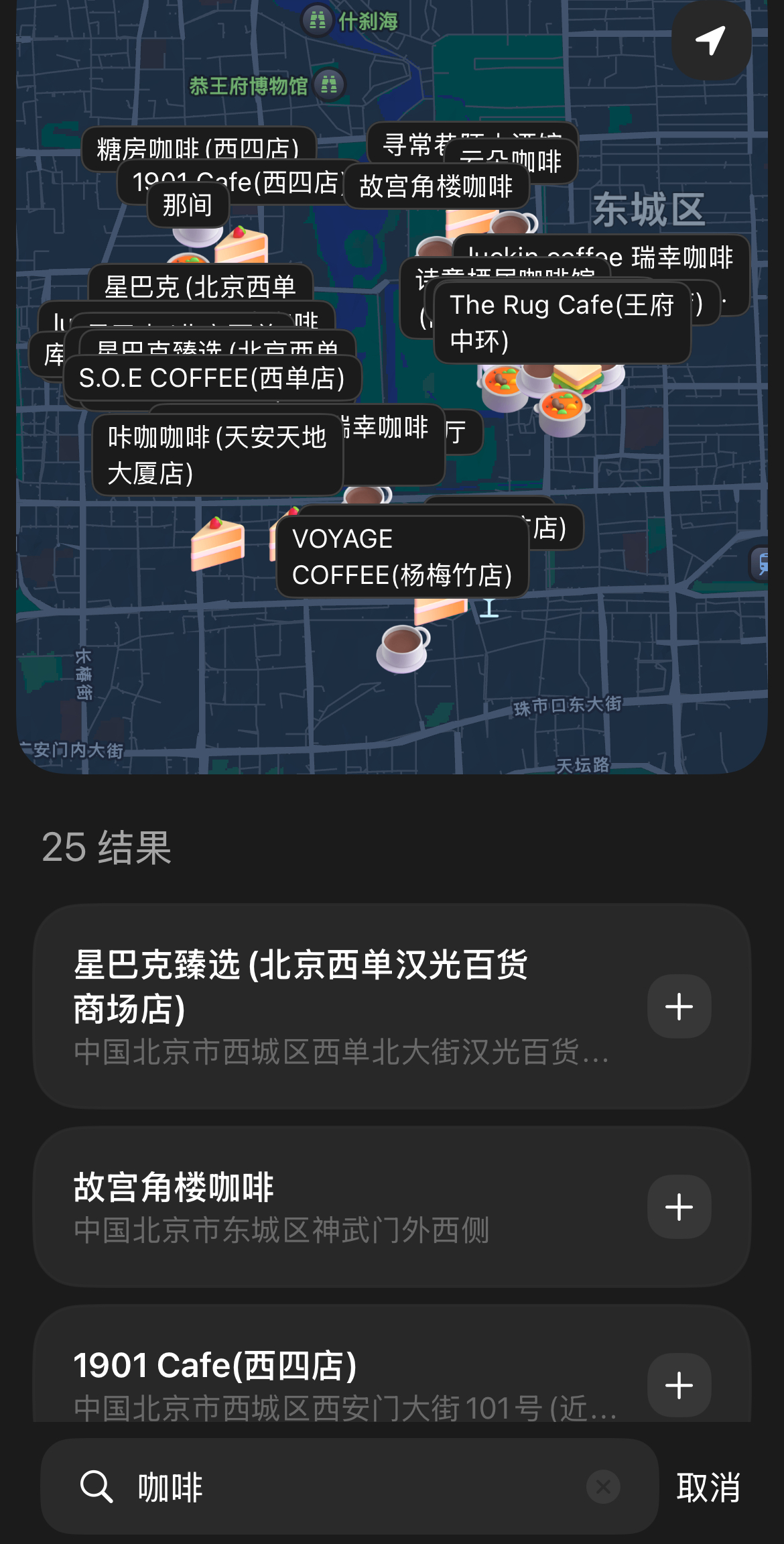Add 星巴克臻选 (北京西单汉光百货商场店) with plus button

[x=679, y=1006]
